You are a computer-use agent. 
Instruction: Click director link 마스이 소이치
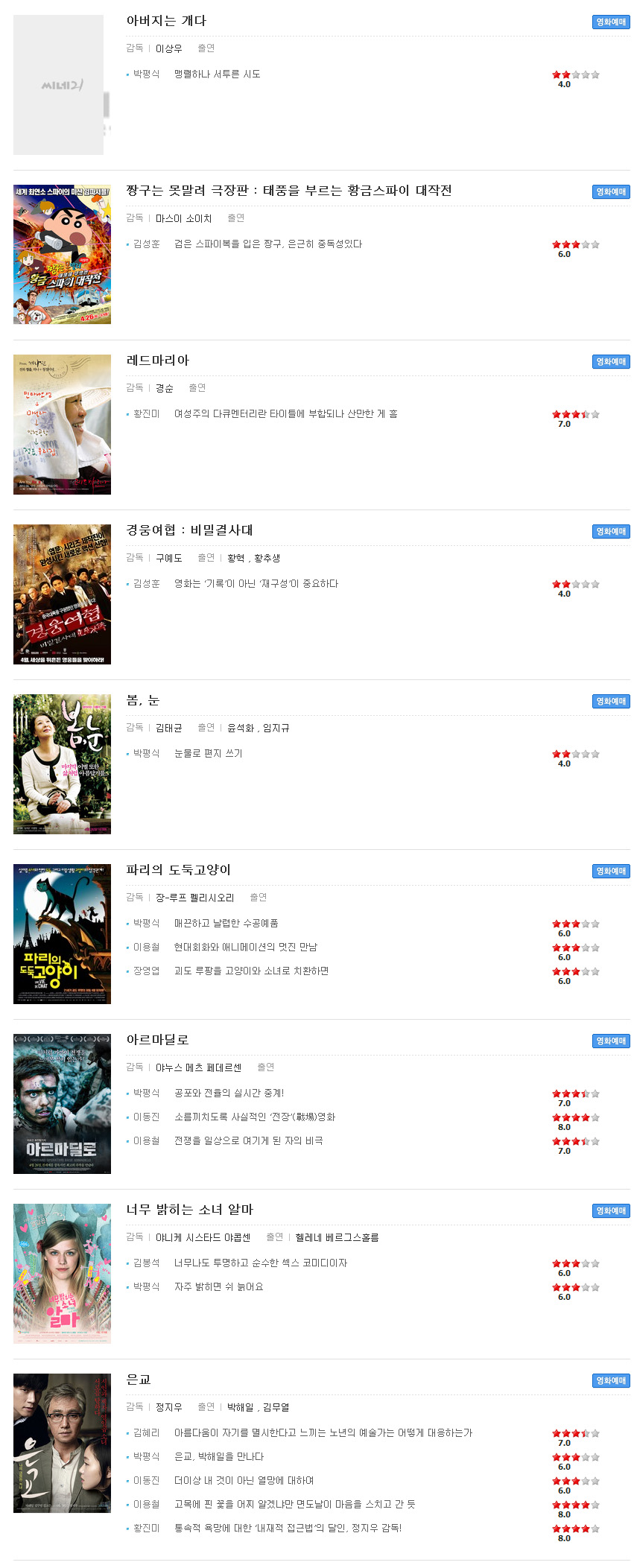(x=183, y=218)
